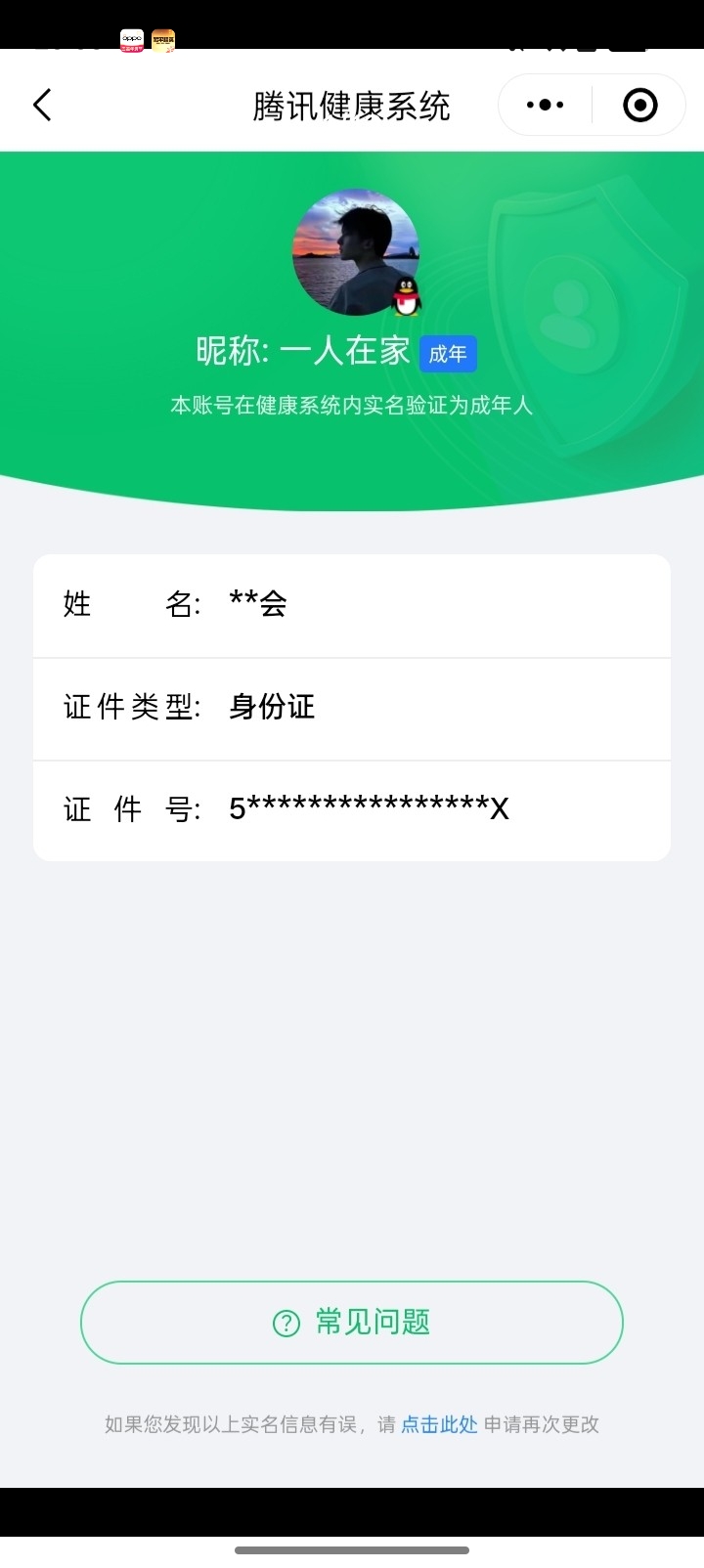Go back from 腾讯健康系统 page
704x1568 pixels.
point(42,106)
